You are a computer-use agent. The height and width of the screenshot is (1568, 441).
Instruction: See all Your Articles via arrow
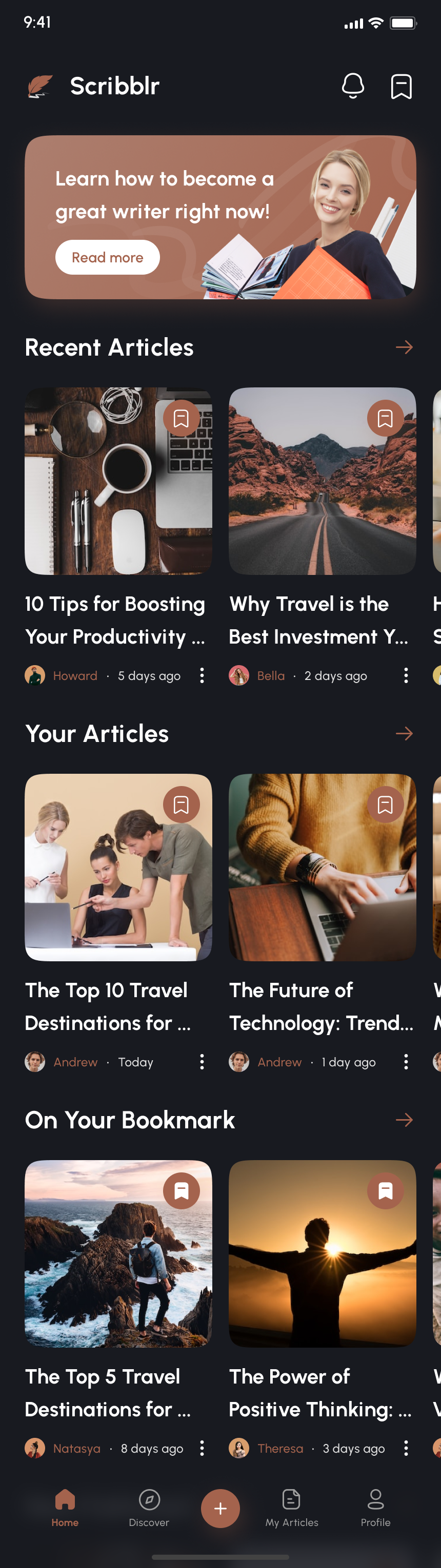404,733
